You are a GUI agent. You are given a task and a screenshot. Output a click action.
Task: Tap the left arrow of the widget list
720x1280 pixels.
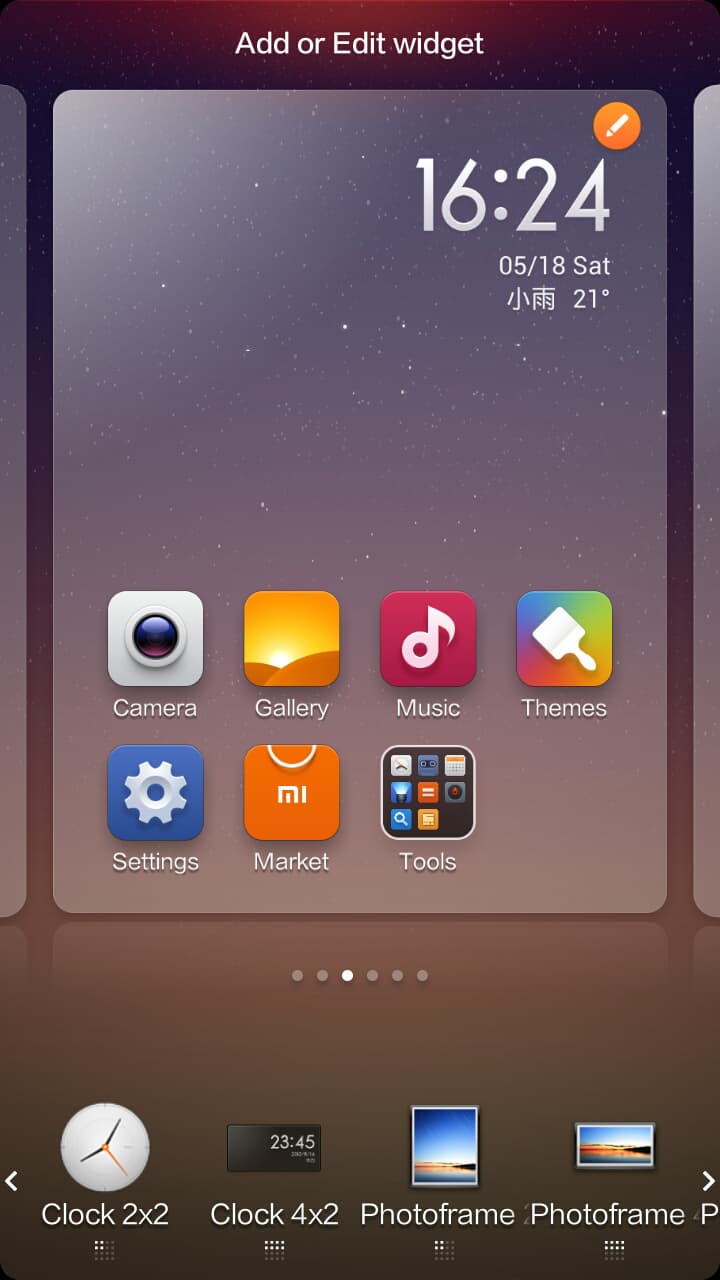[x=12, y=1181]
